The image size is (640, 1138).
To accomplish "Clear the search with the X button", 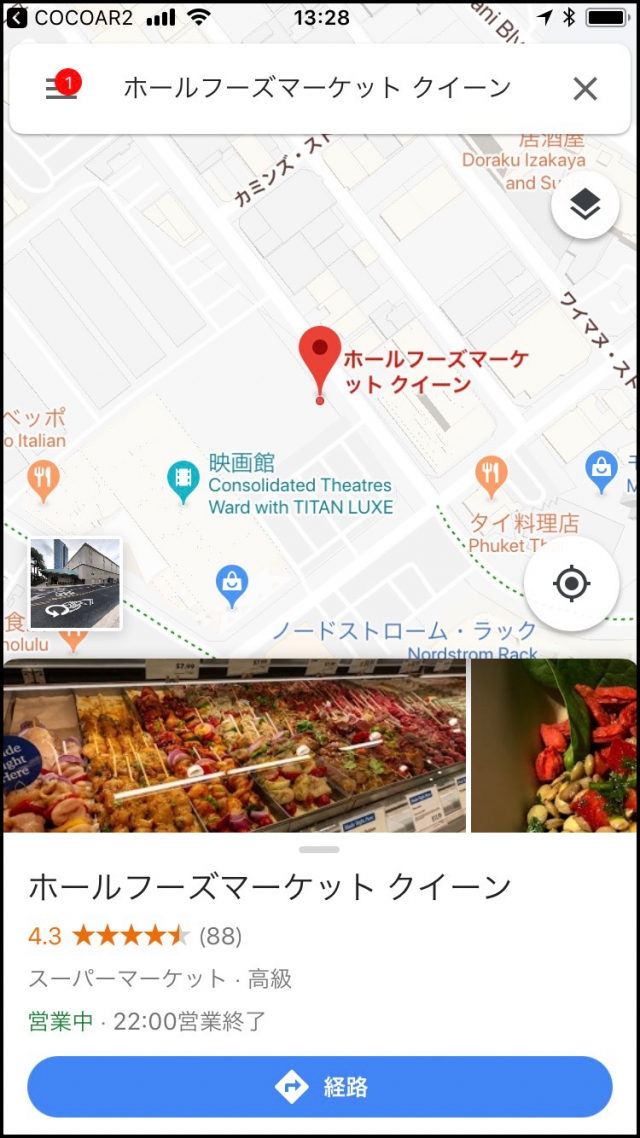I will pyautogui.click(x=585, y=89).
